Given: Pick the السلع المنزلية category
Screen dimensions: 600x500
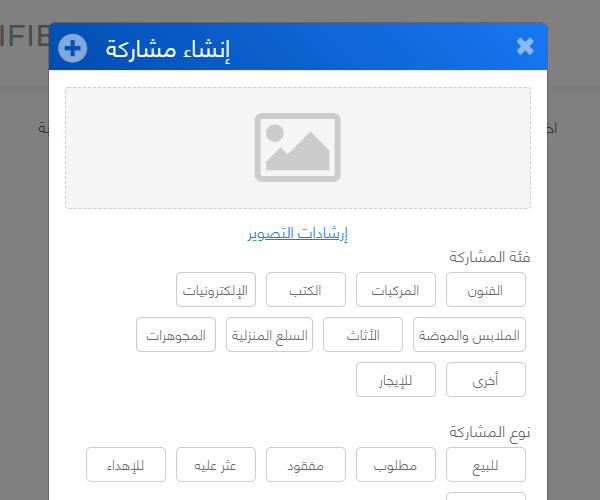Looking at the screenshot, I should click(x=270, y=335).
